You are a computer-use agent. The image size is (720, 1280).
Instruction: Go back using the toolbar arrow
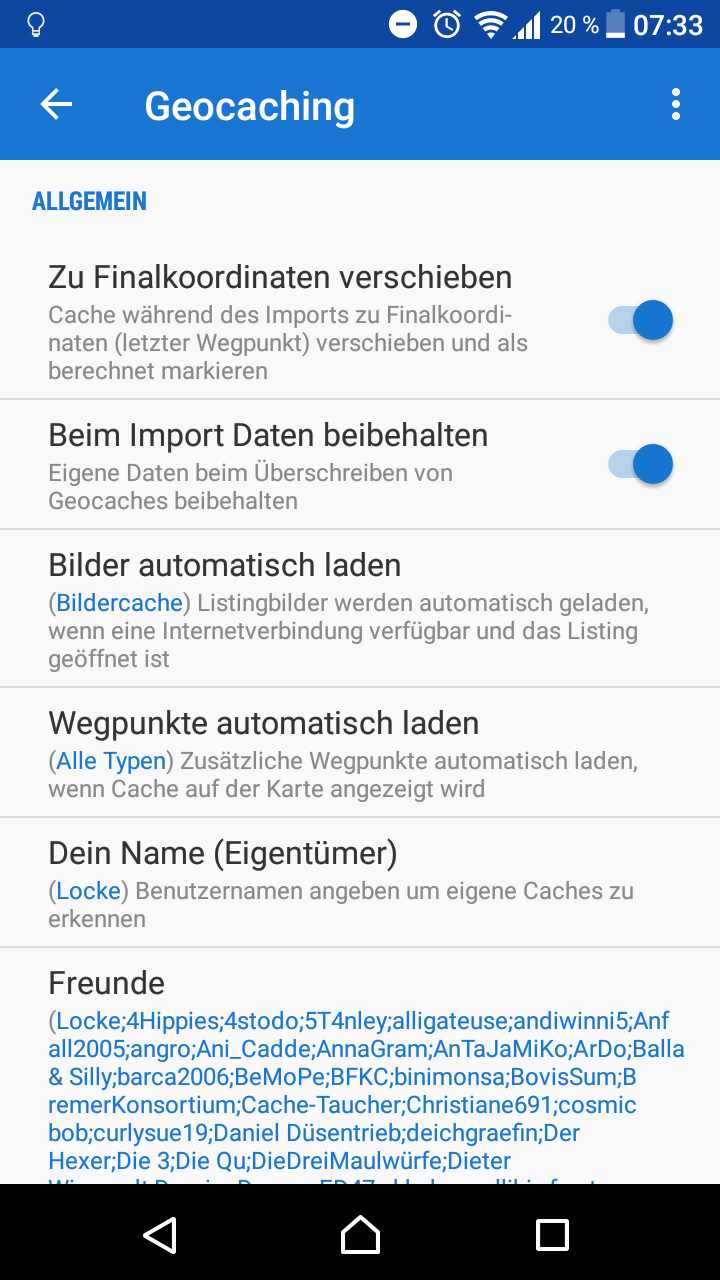tap(56, 105)
